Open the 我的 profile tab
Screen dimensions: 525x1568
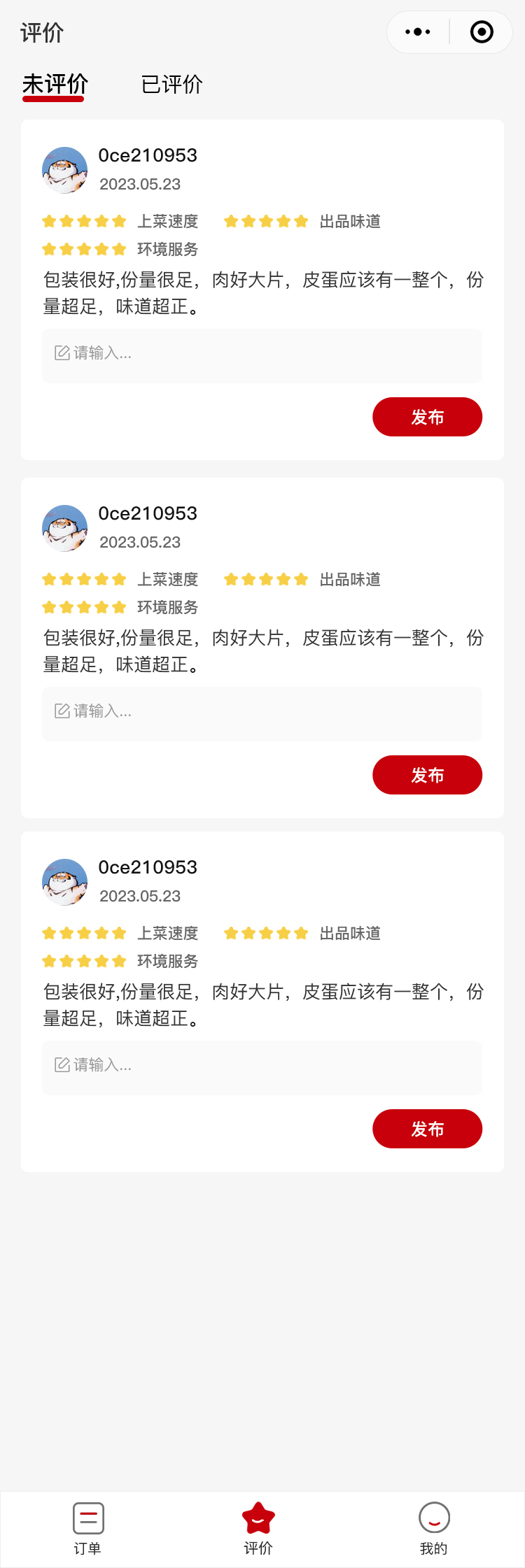point(434,1528)
